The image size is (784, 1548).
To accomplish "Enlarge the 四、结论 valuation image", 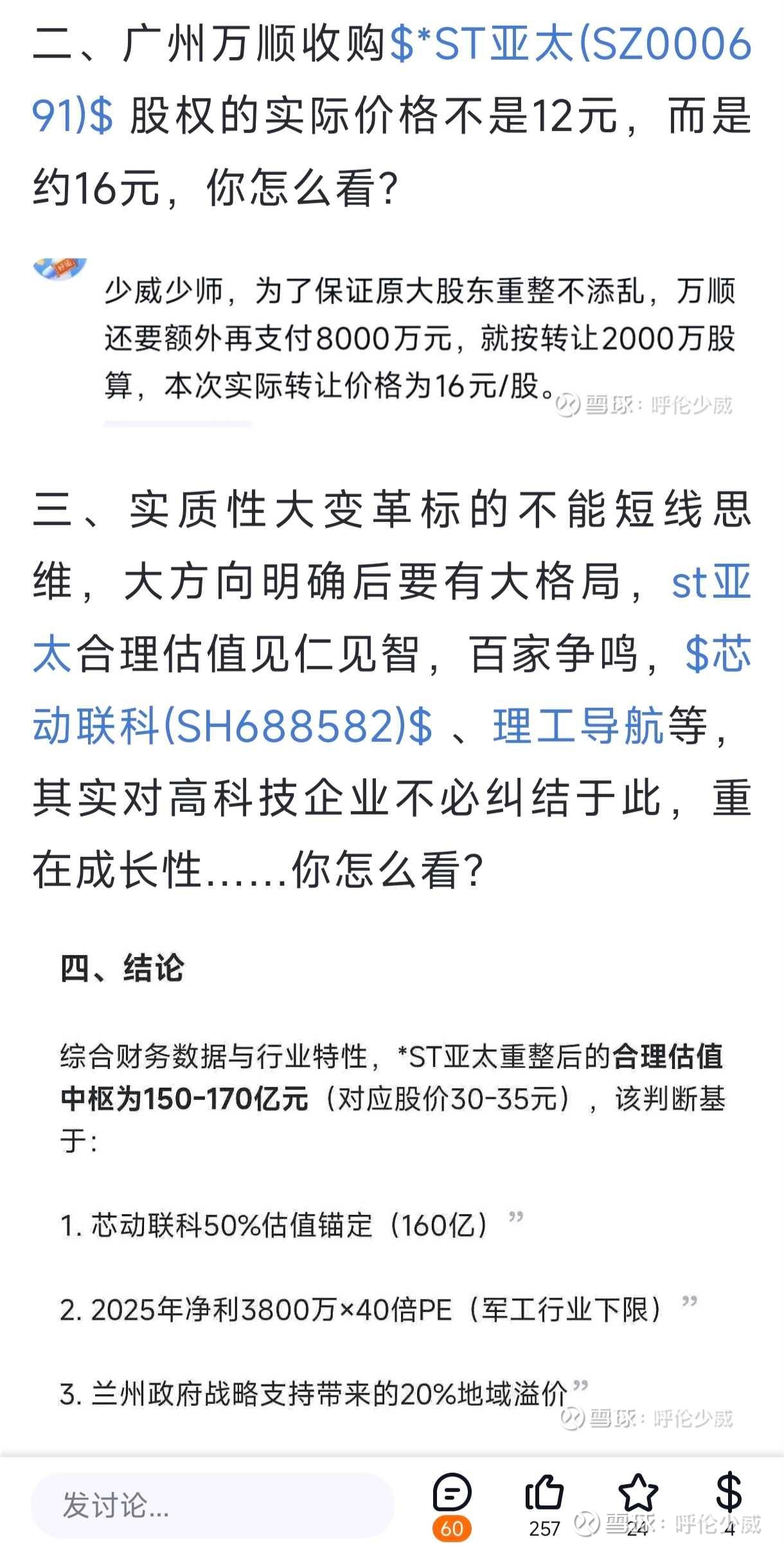I will click(x=392, y=1189).
